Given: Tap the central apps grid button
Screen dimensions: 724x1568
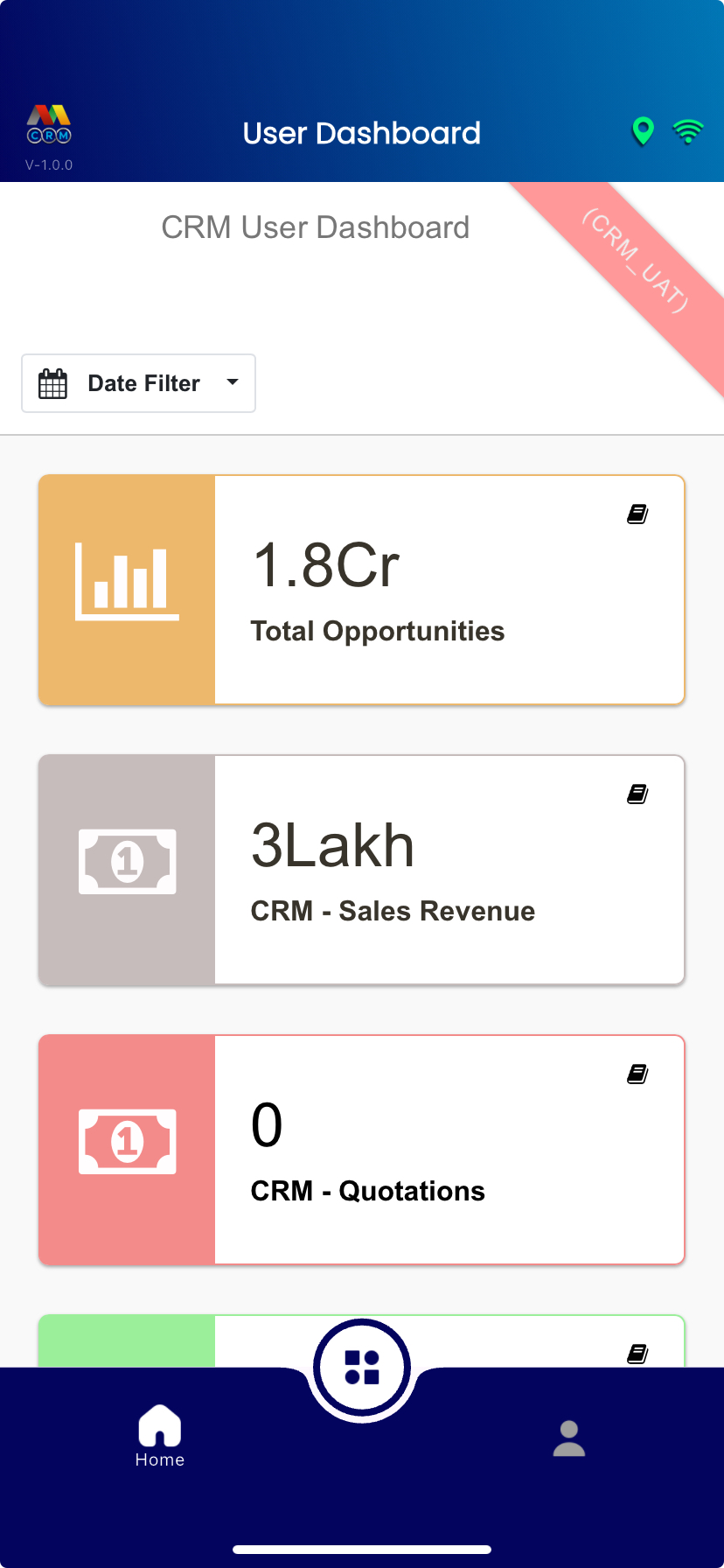Looking at the screenshot, I should 362,1368.
